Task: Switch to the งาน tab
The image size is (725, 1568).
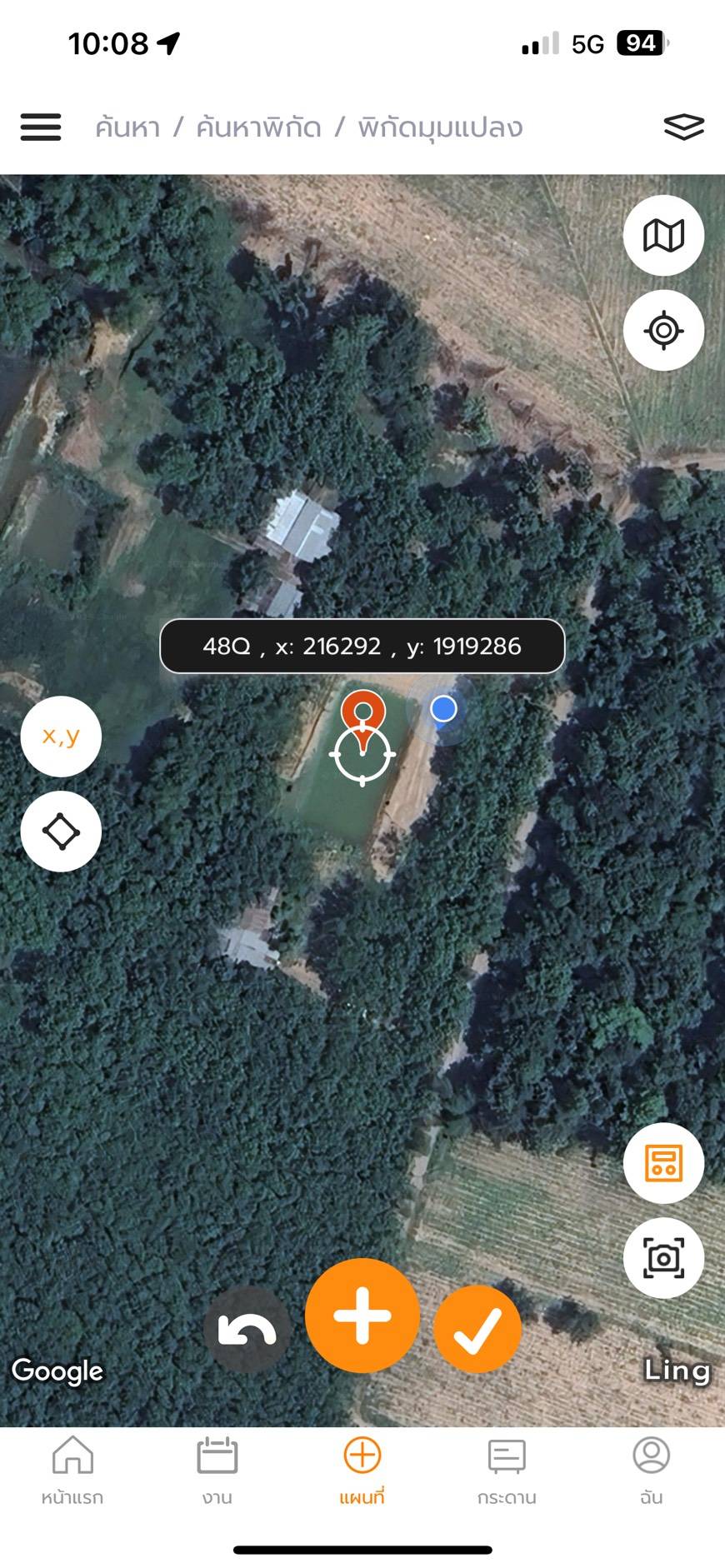Action: pyautogui.click(x=217, y=1471)
